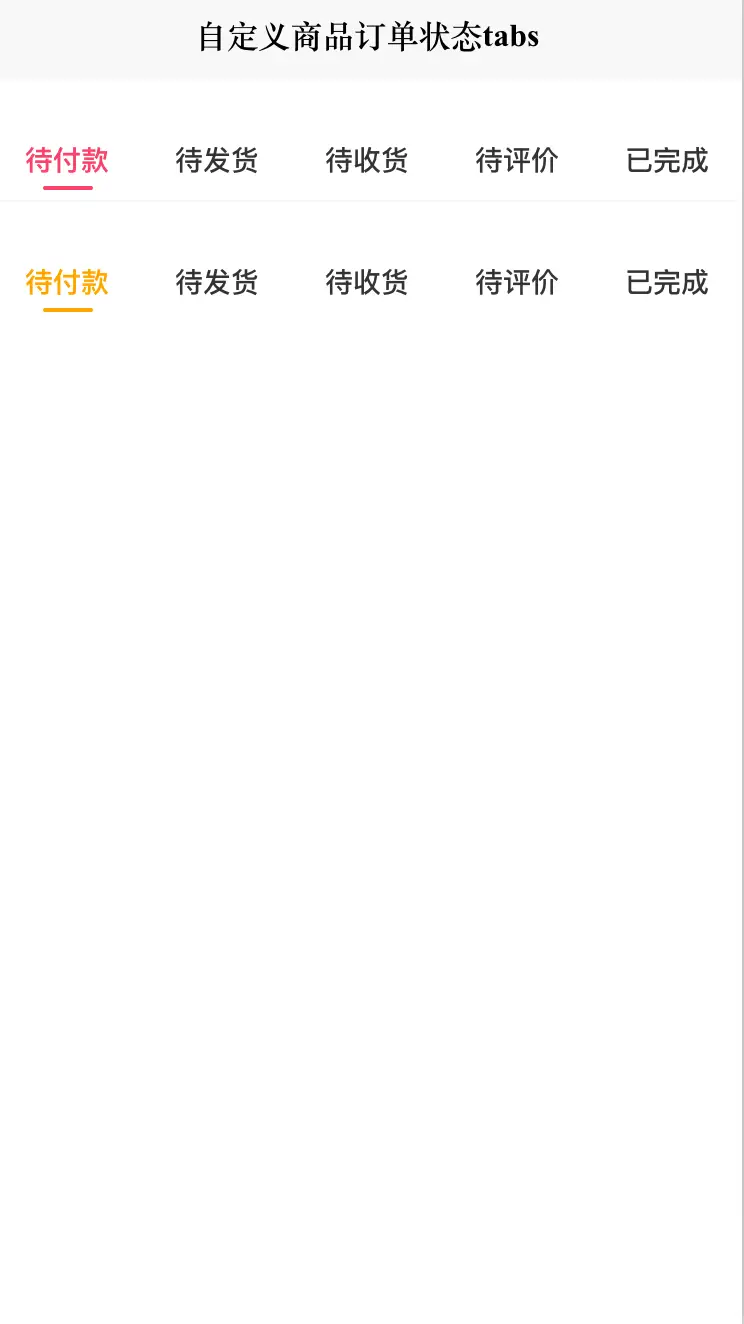Open 待收货 in the pink tab bar
Screen dimensions: 744x1324
[x=367, y=160]
